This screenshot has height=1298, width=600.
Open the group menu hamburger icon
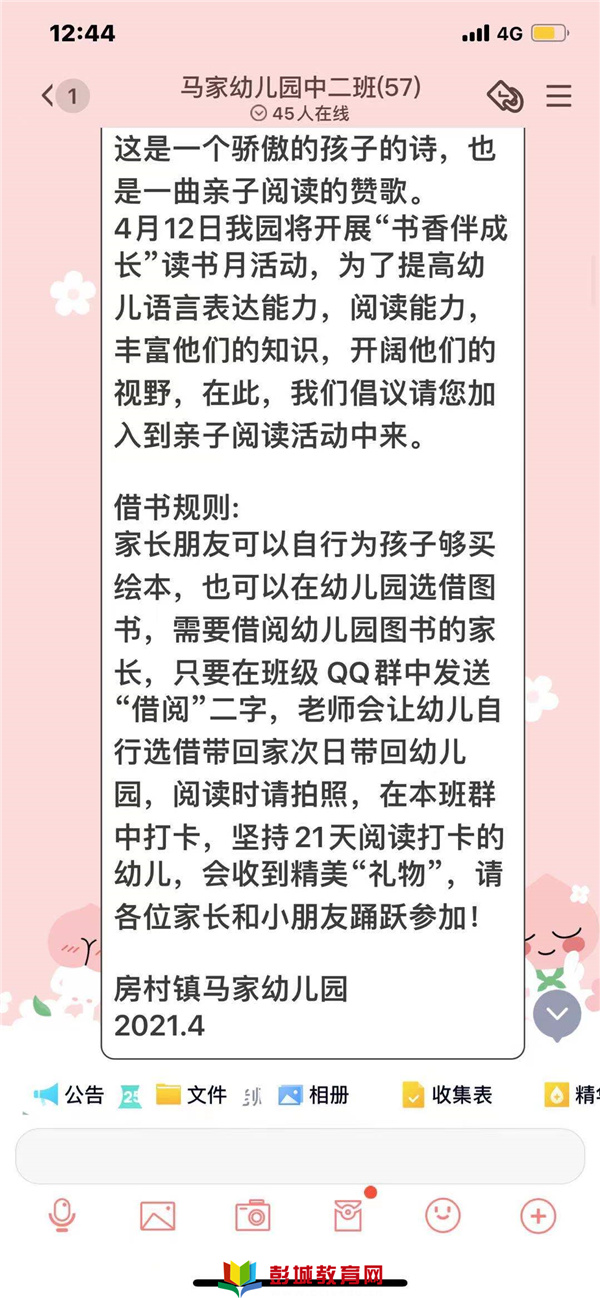(558, 96)
